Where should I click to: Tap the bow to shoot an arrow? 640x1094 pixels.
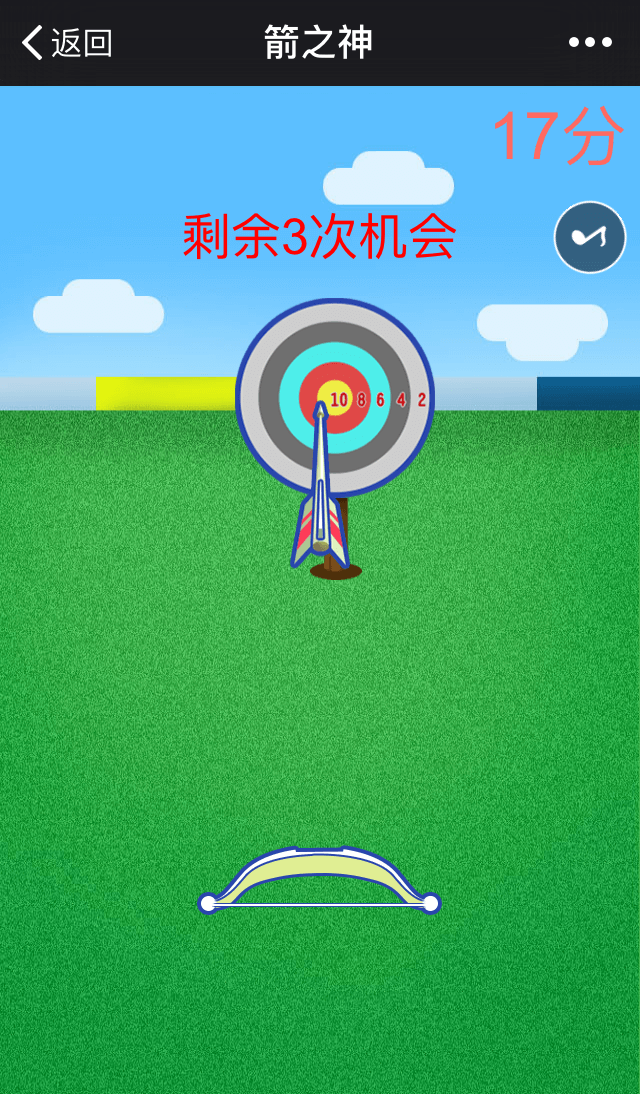click(x=319, y=880)
